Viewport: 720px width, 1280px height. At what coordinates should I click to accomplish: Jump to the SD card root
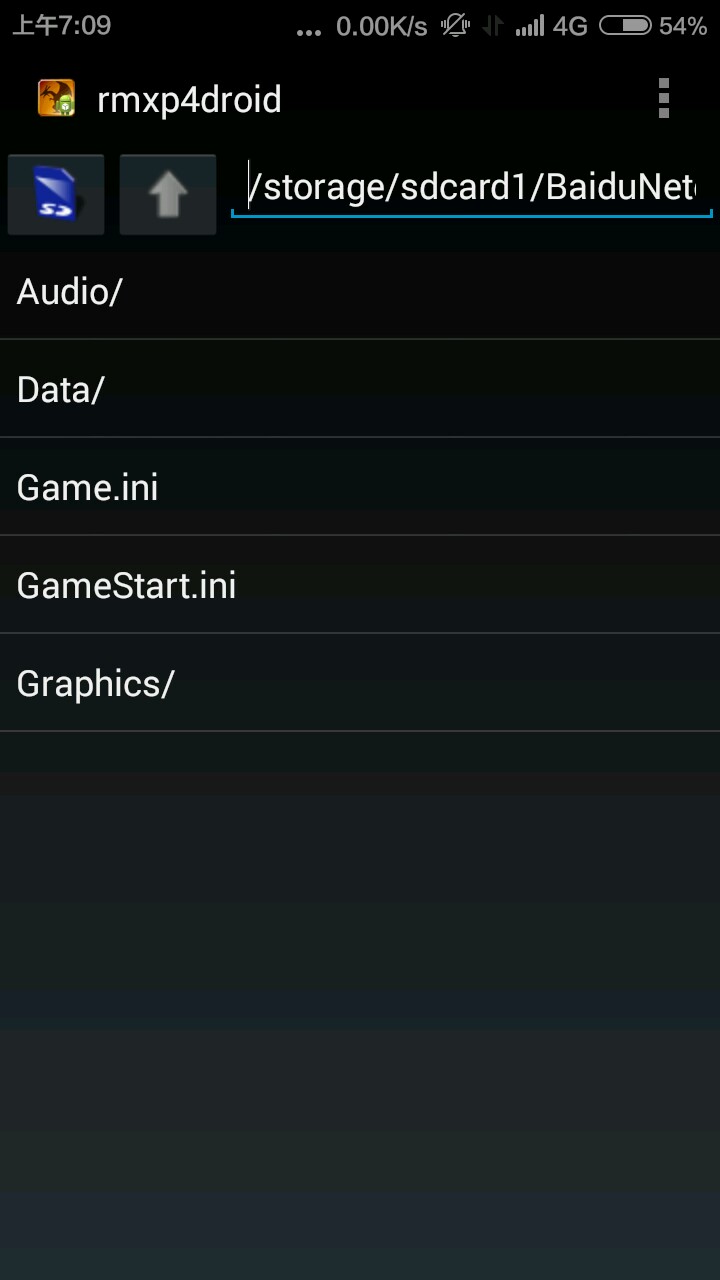(56, 195)
